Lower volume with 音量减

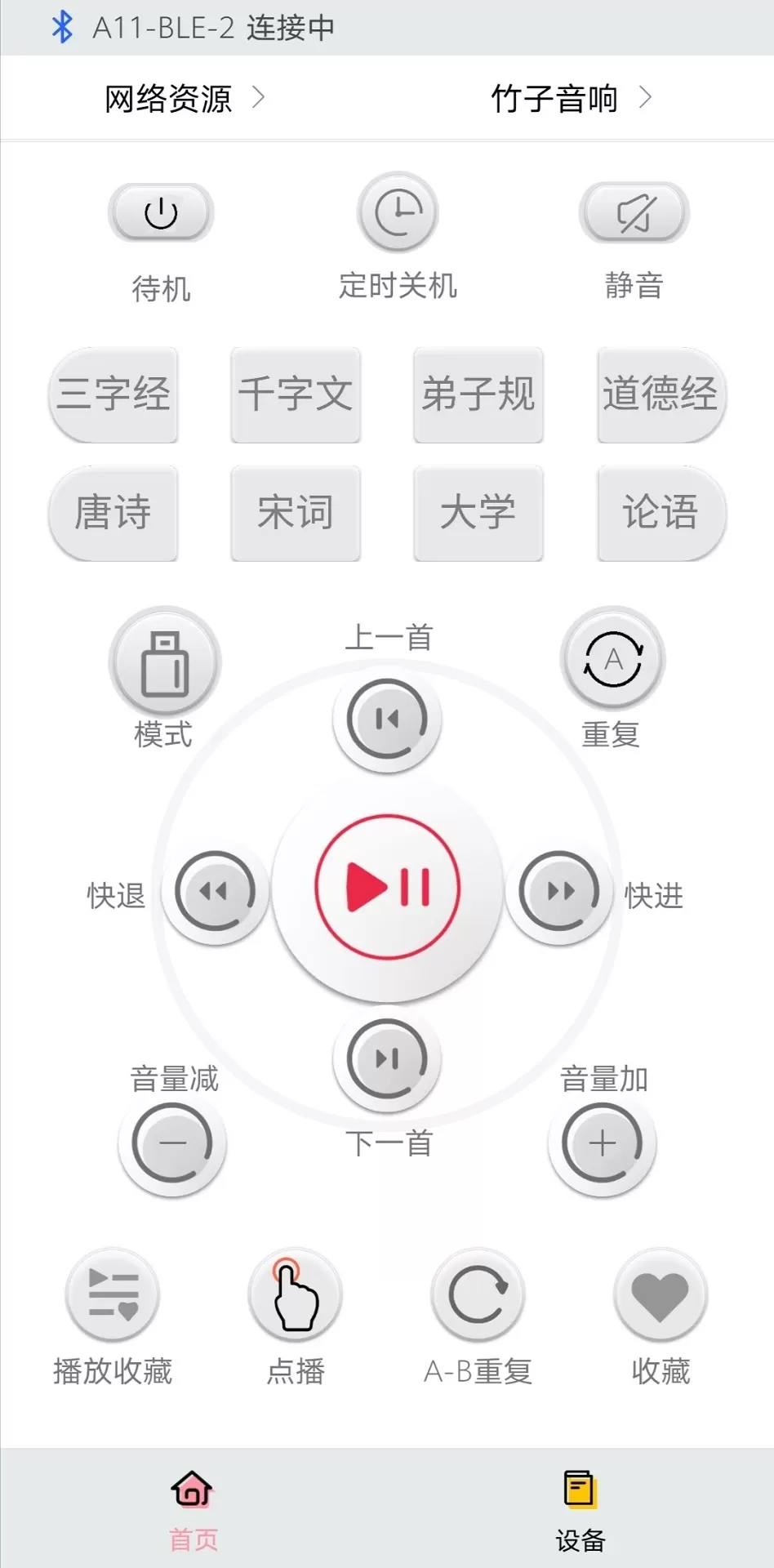coord(172,1143)
